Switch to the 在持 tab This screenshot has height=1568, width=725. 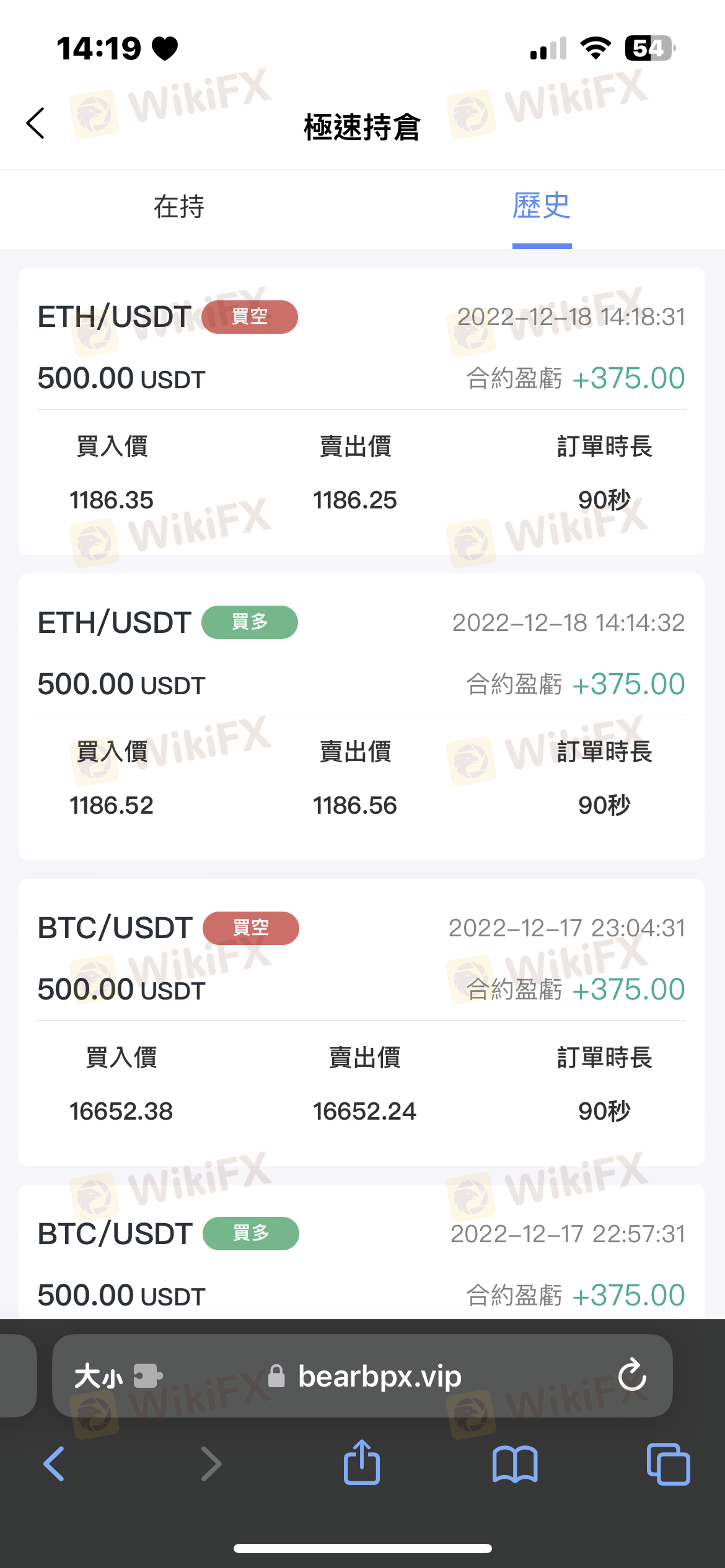click(179, 206)
